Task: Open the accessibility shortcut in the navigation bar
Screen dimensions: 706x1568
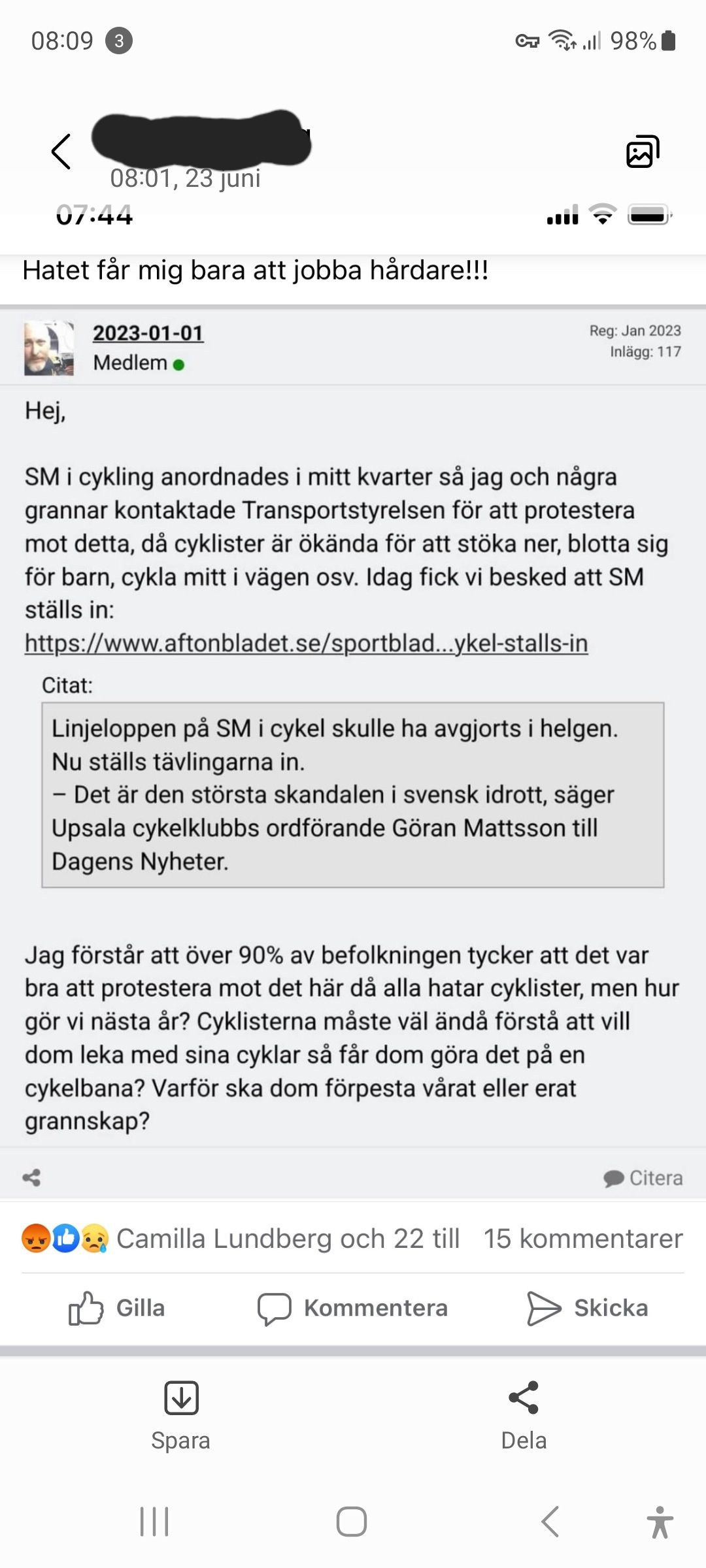Action: pyautogui.click(x=660, y=1522)
